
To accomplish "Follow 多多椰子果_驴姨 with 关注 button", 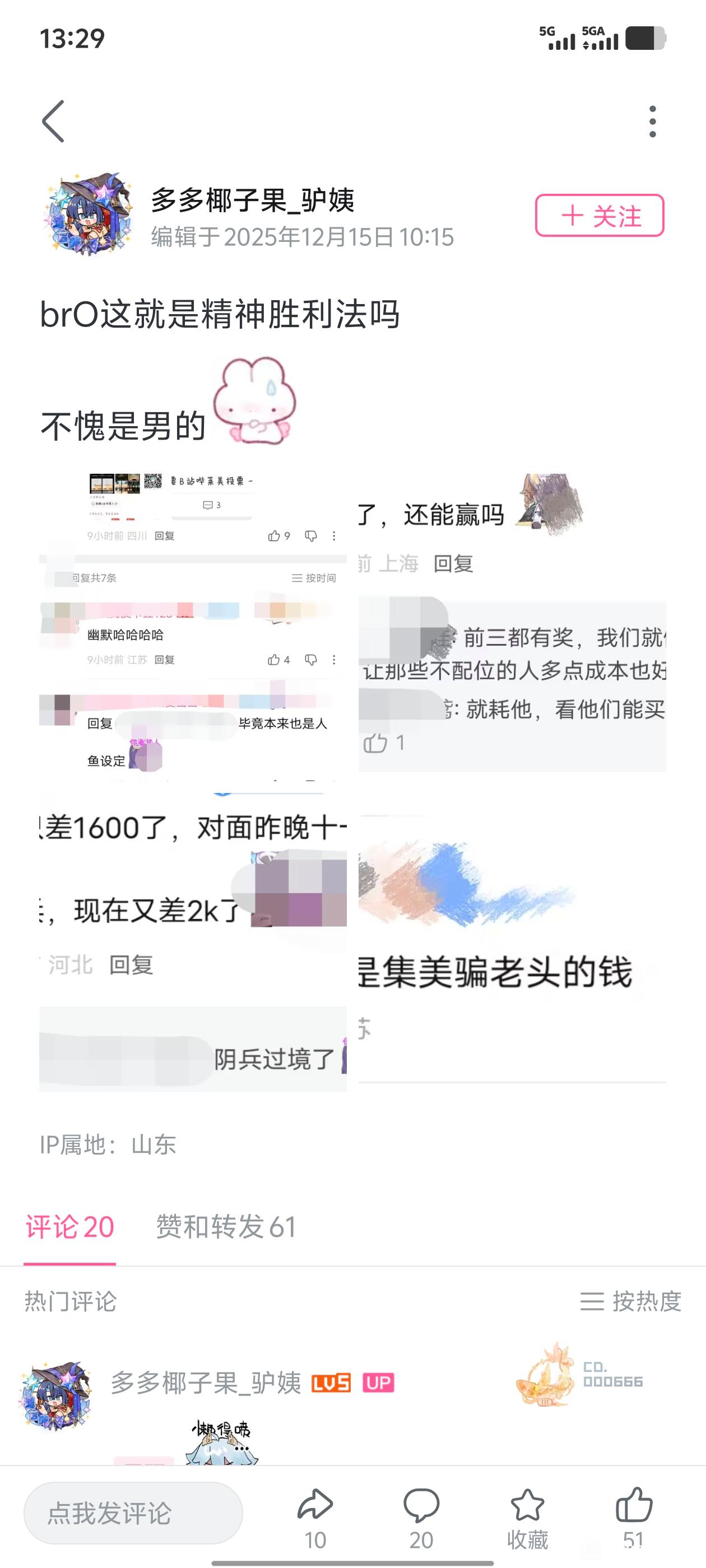I will (x=600, y=216).
